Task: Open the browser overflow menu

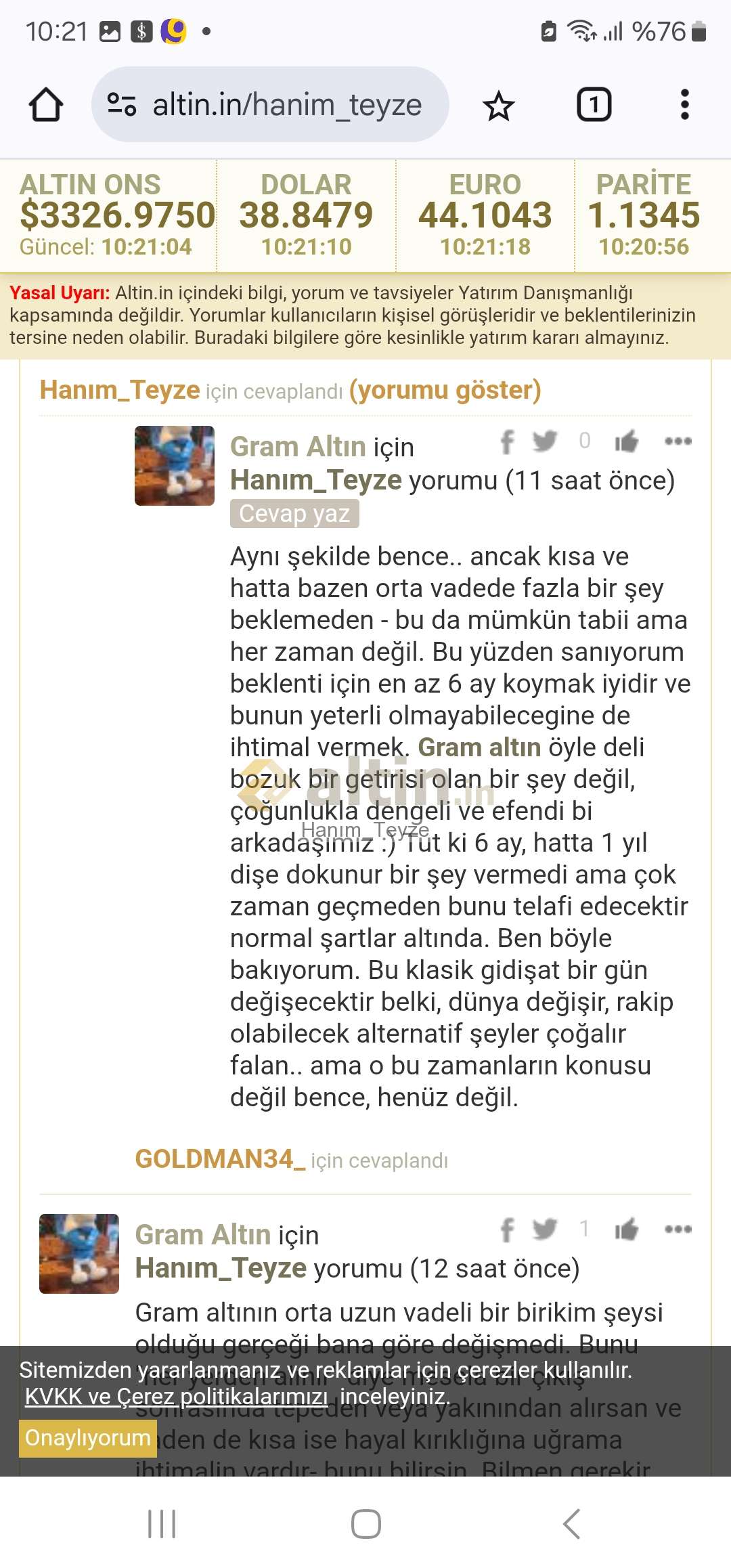Action: point(685,105)
